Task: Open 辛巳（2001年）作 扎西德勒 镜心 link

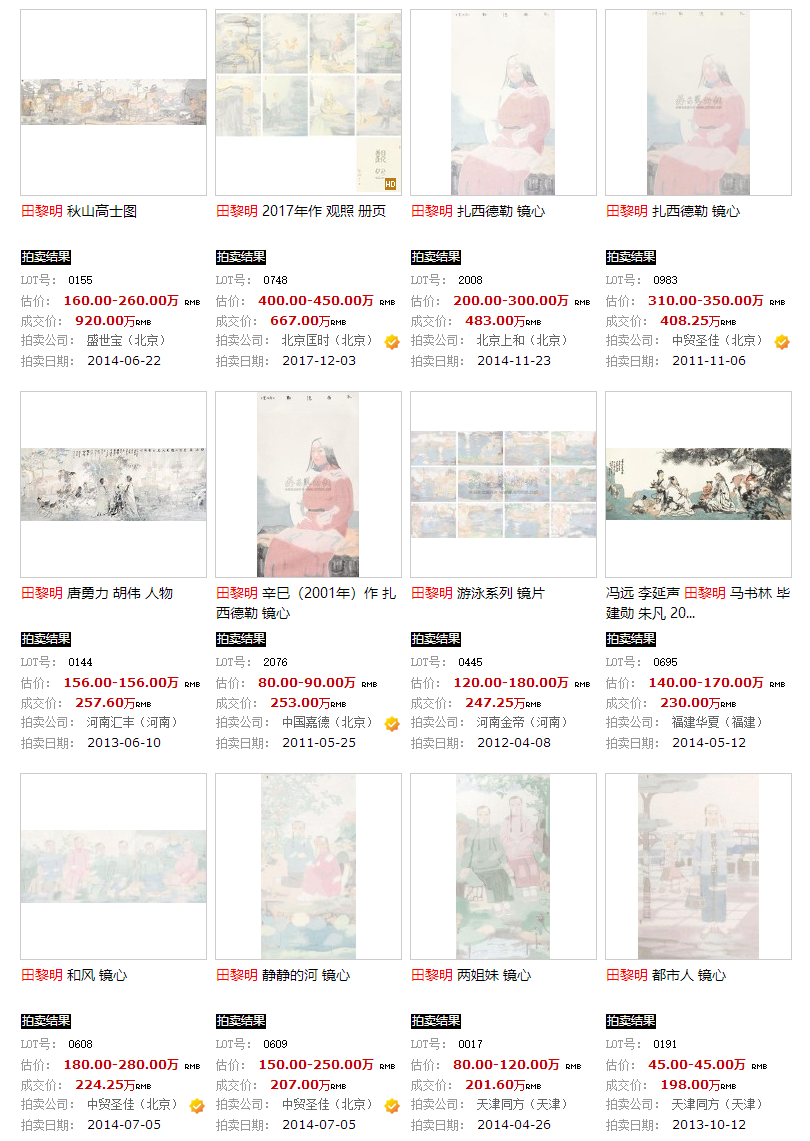Action: tap(306, 603)
